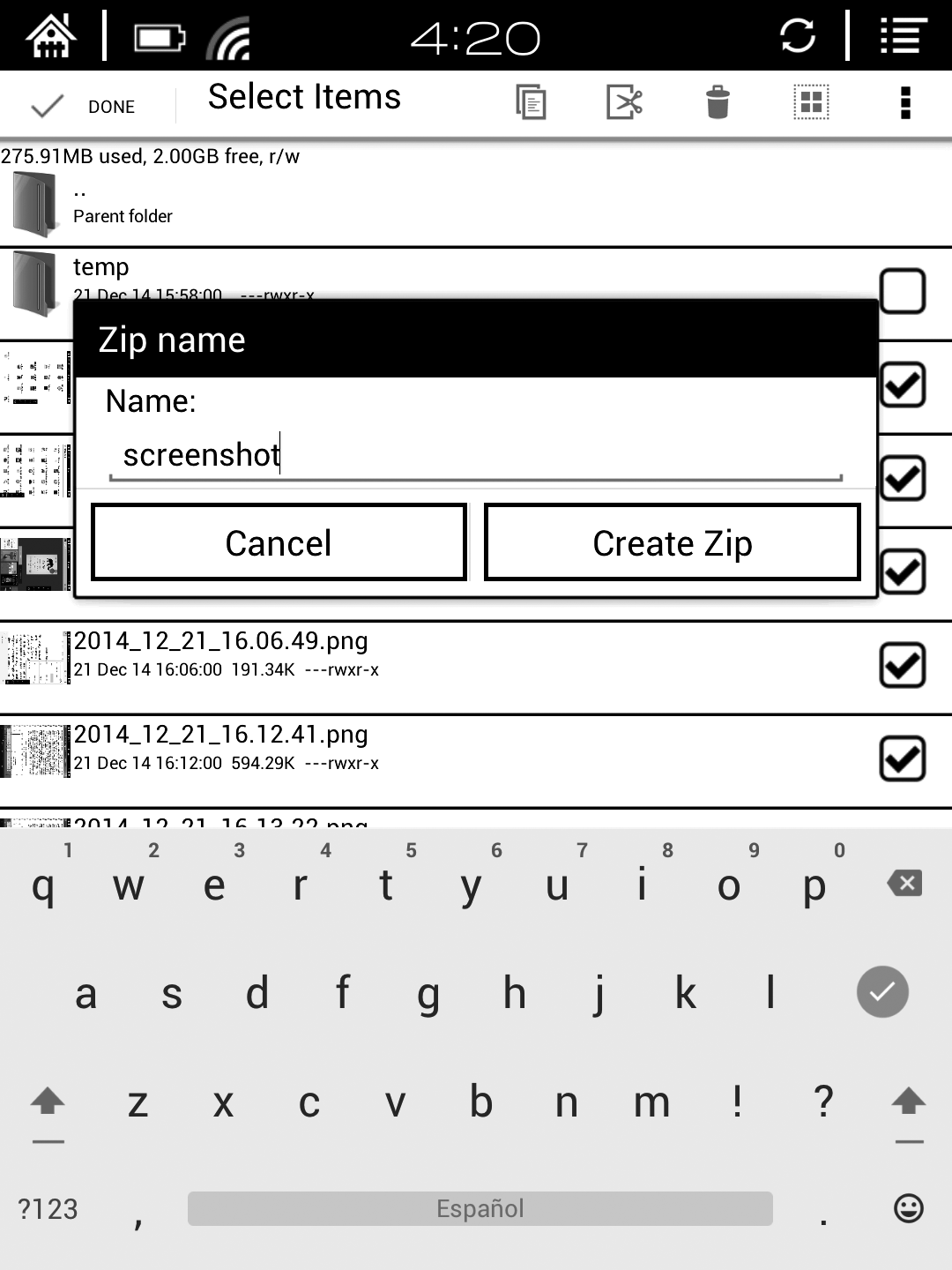Cancel the zip name dialog

[x=279, y=542]
